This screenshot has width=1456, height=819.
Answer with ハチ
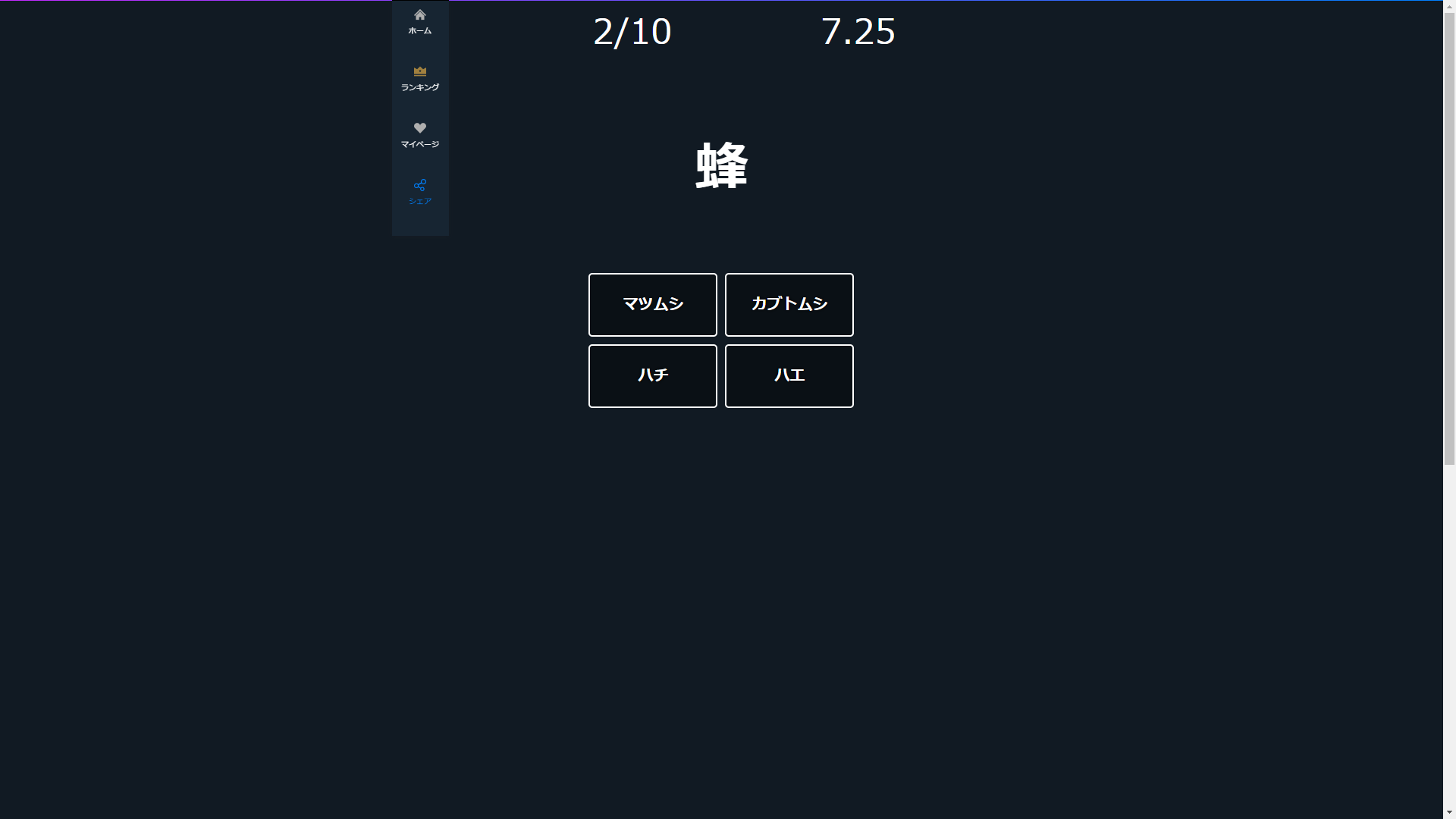(652, 375)
